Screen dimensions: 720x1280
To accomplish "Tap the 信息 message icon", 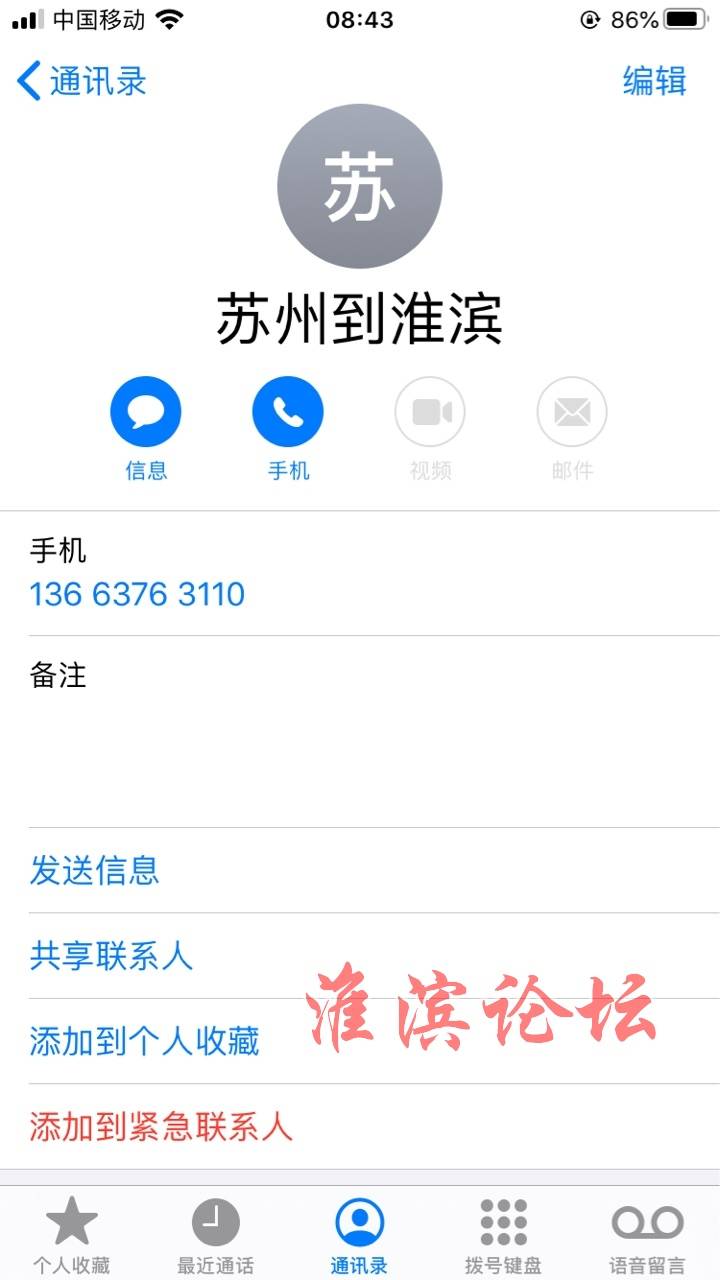I will pos(146,411).
